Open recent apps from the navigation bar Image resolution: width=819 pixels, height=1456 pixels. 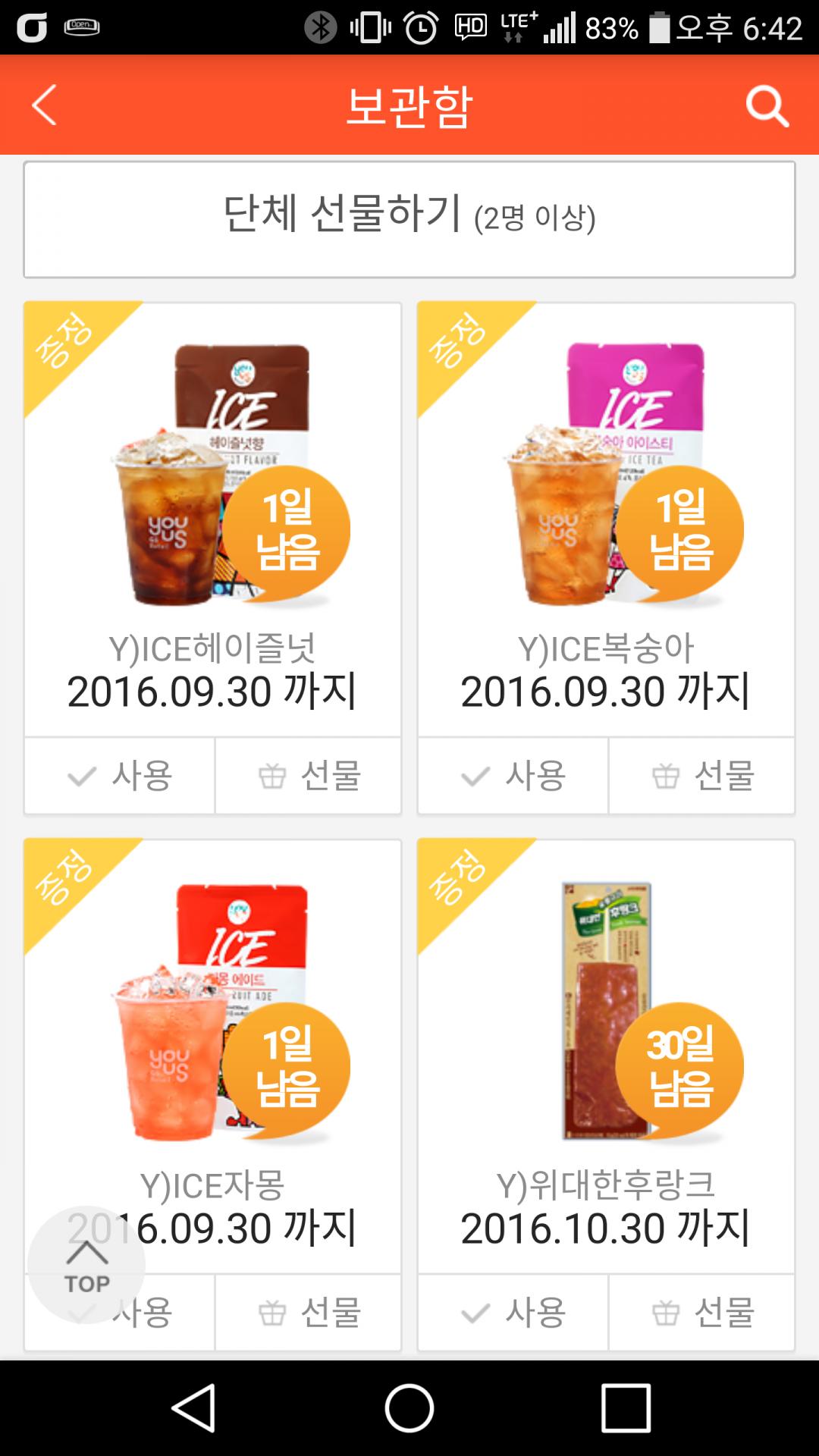(x=626, y=1408)
